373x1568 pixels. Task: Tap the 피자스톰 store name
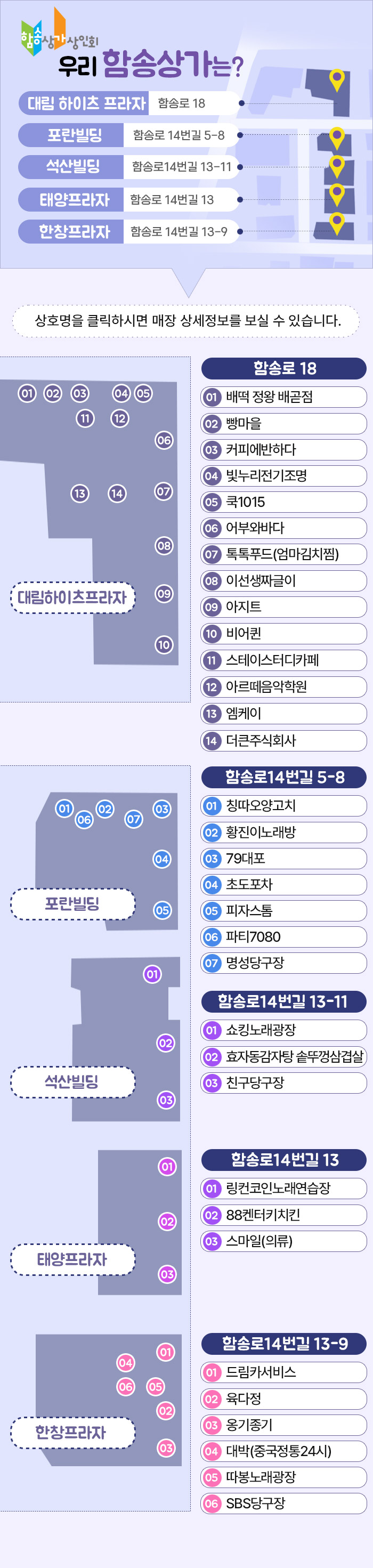click(283, 911)
